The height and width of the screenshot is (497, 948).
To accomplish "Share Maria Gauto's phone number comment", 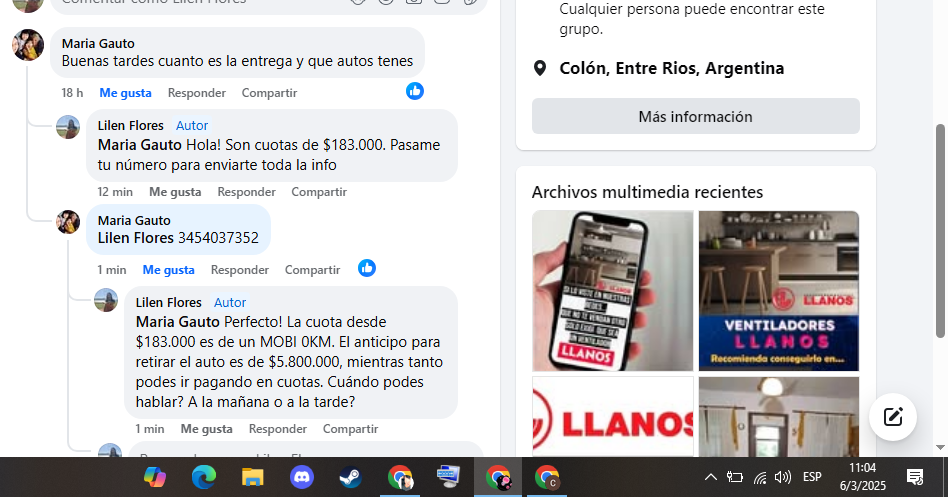I will coord(312,270).
